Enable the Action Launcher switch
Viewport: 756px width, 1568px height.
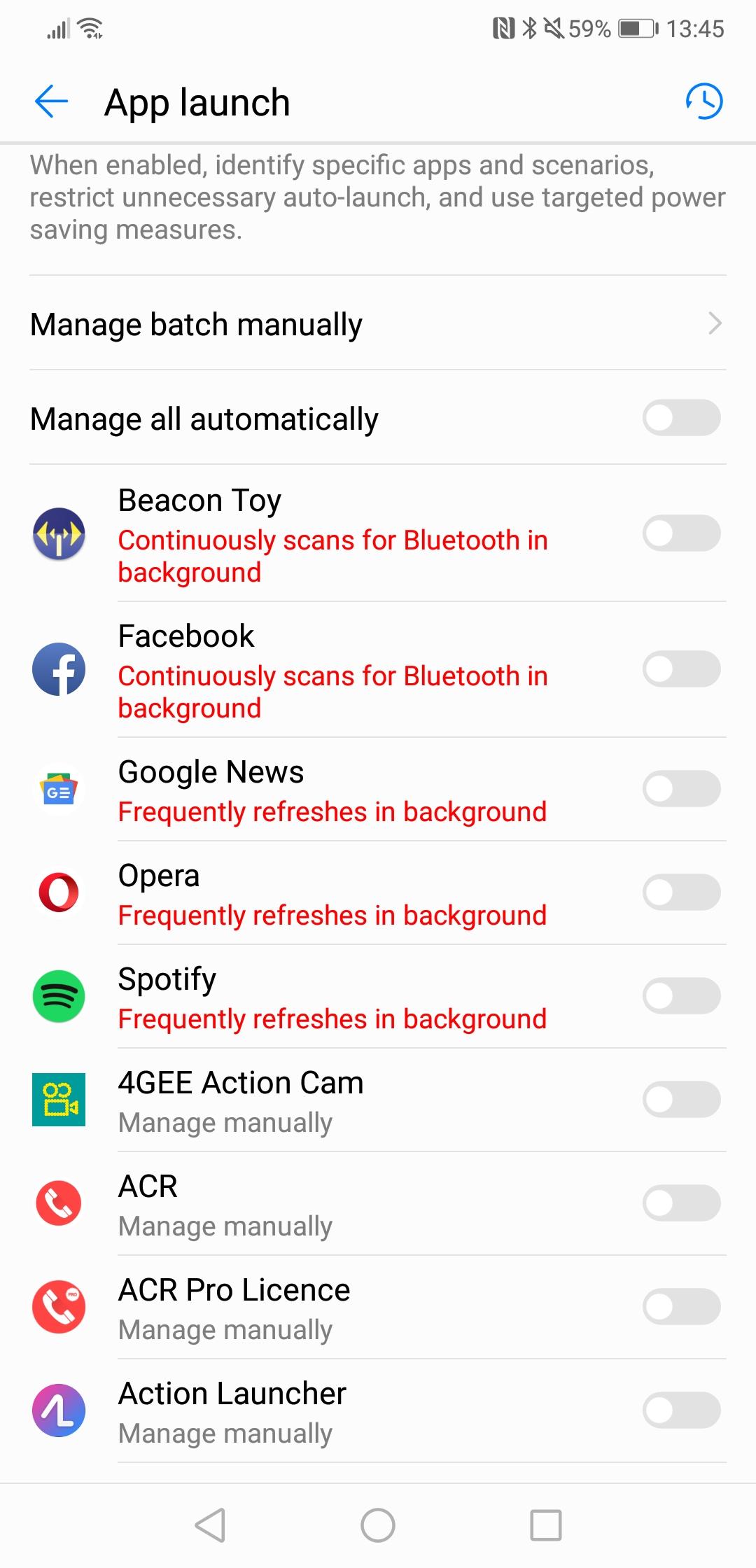coord(681,1411)
